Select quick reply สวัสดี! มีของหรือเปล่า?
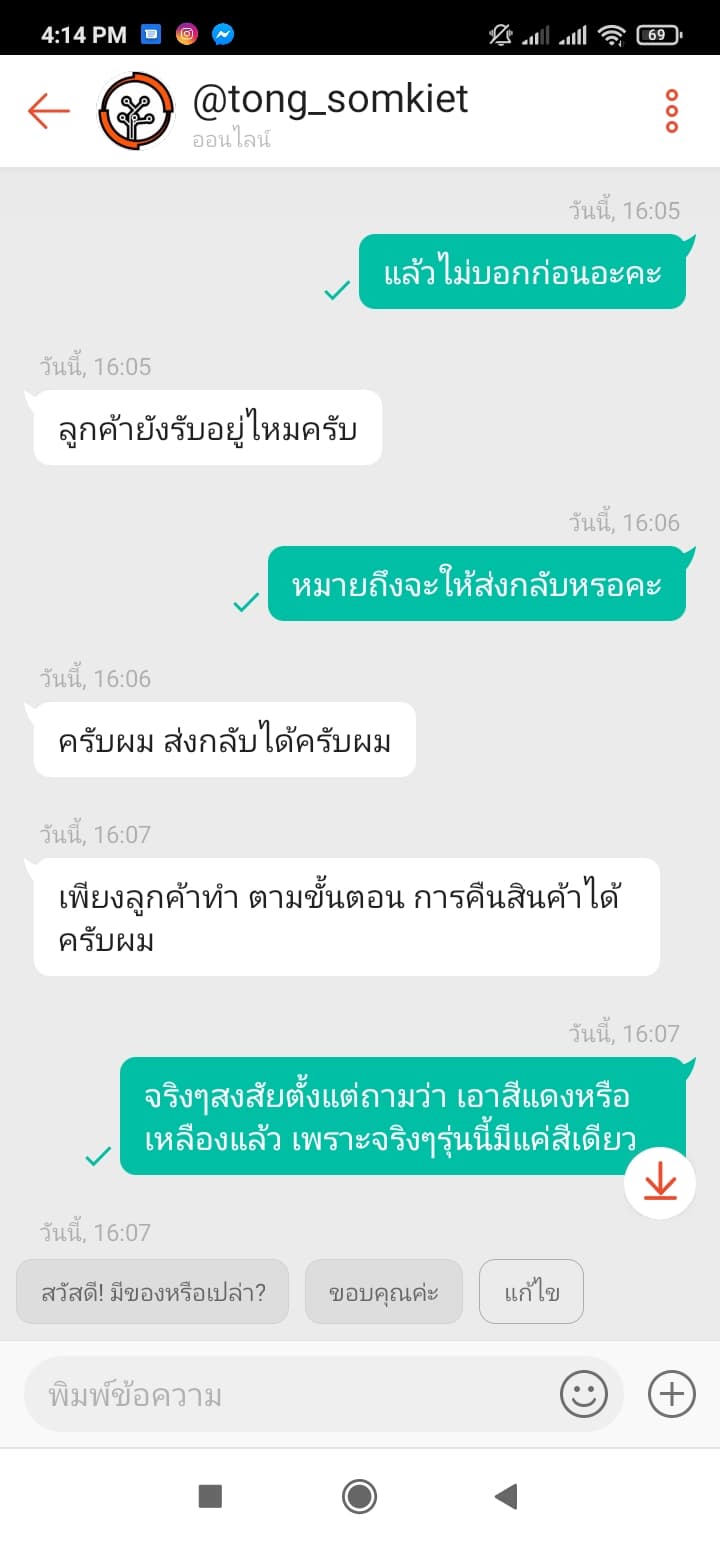Screen dimensions: 720x1544 coord(153,1292)
